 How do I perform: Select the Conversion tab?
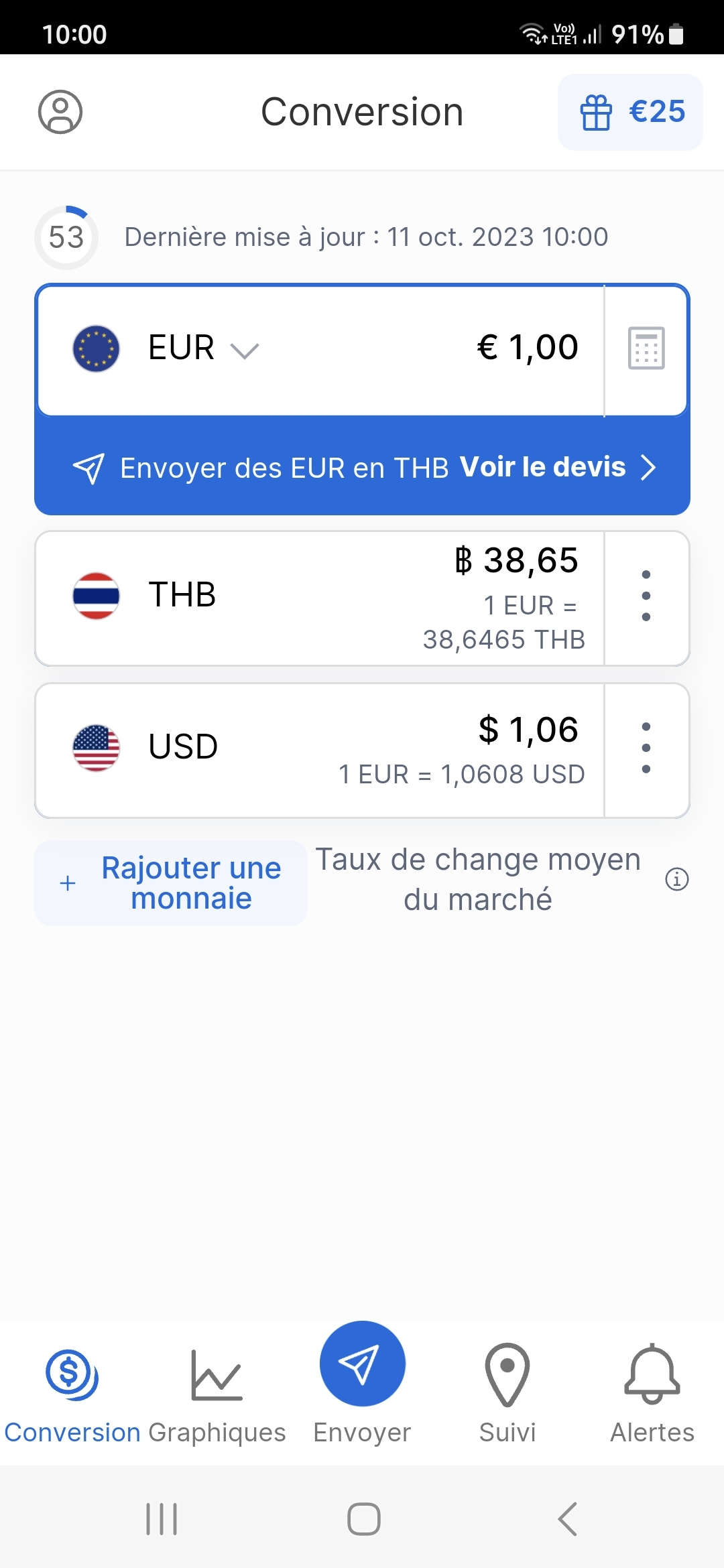click(x=72, y=1392)
